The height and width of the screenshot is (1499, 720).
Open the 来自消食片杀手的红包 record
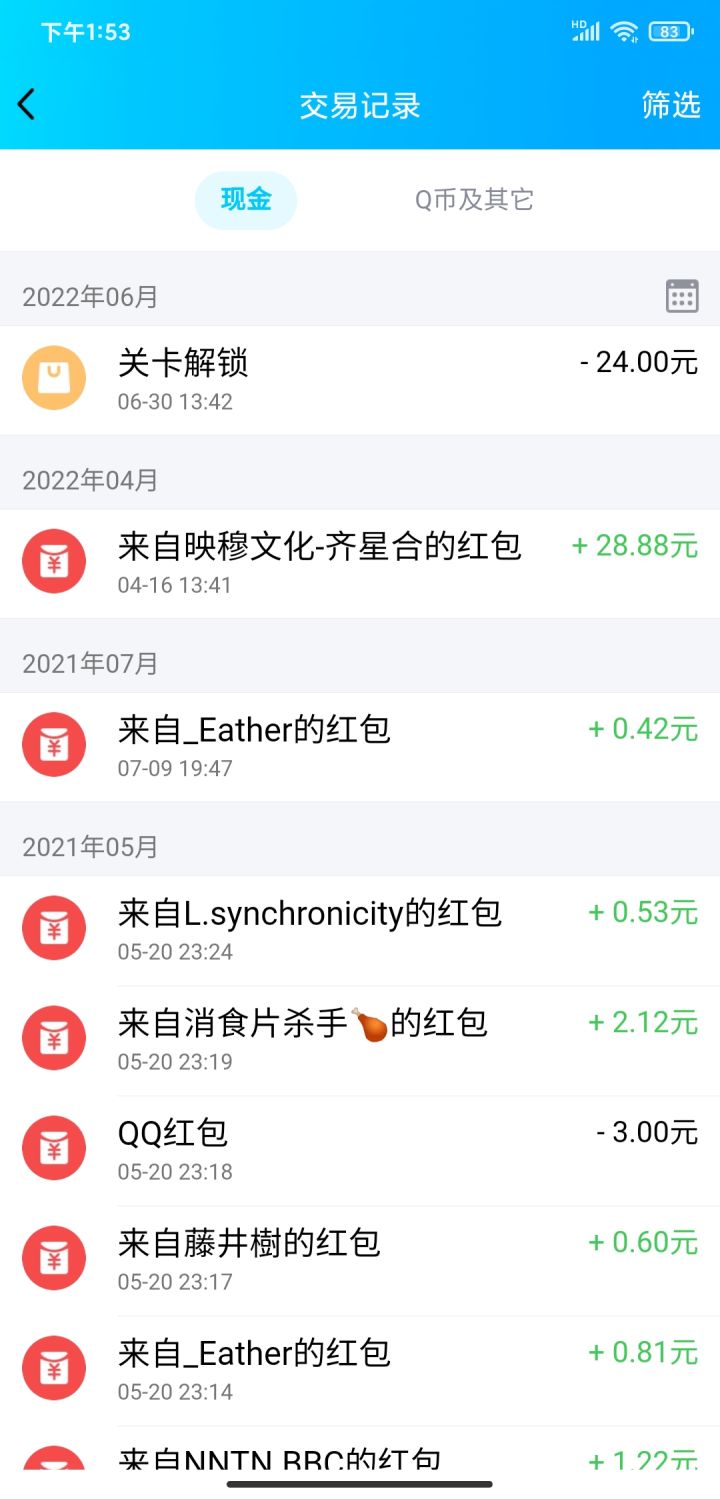(x=360, y=1040)
